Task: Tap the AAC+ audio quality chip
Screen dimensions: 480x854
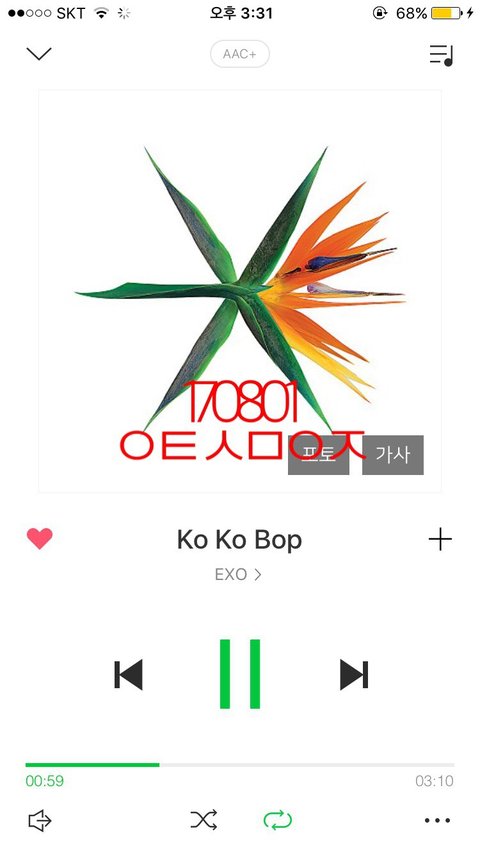Action: (x=239, y=54)
